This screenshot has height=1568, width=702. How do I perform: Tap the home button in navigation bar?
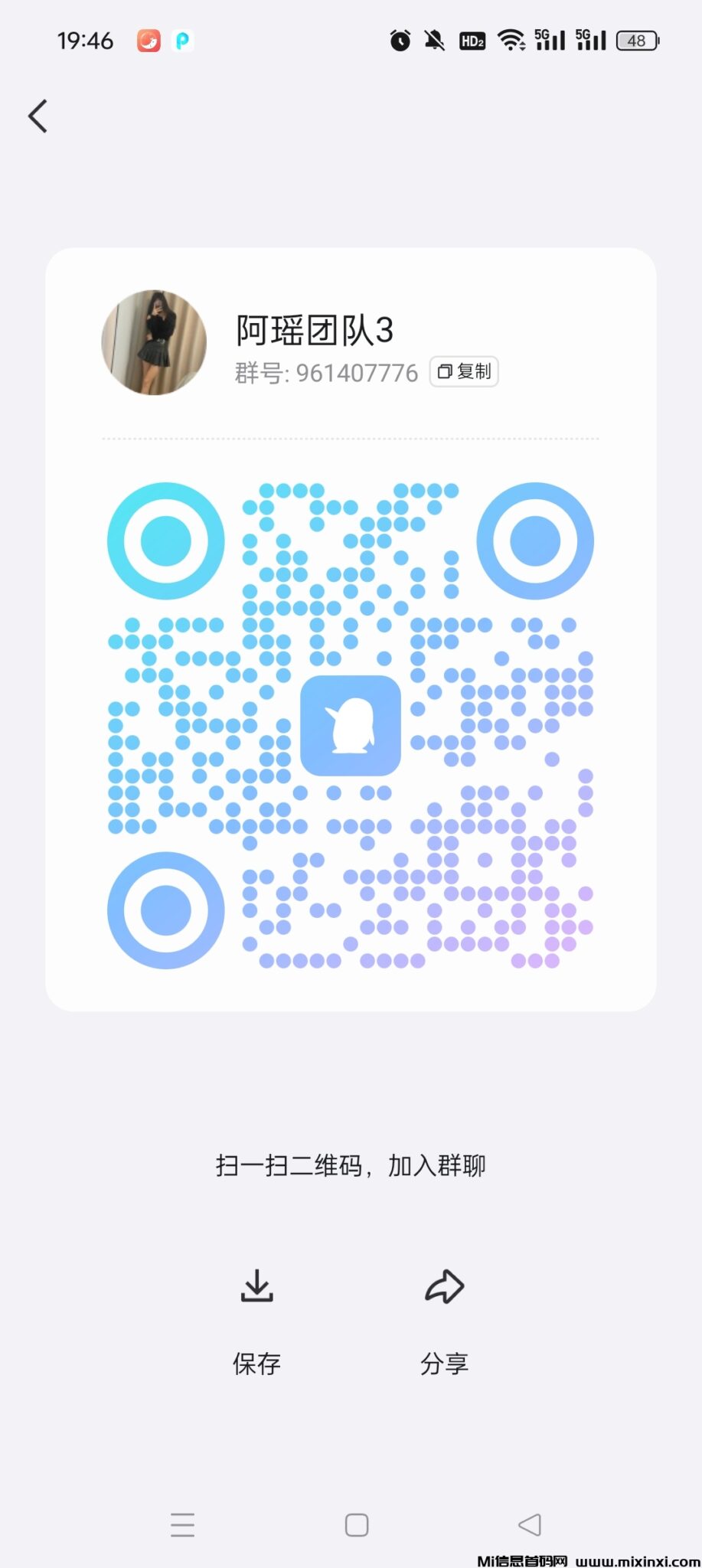tap(355, 1526)
